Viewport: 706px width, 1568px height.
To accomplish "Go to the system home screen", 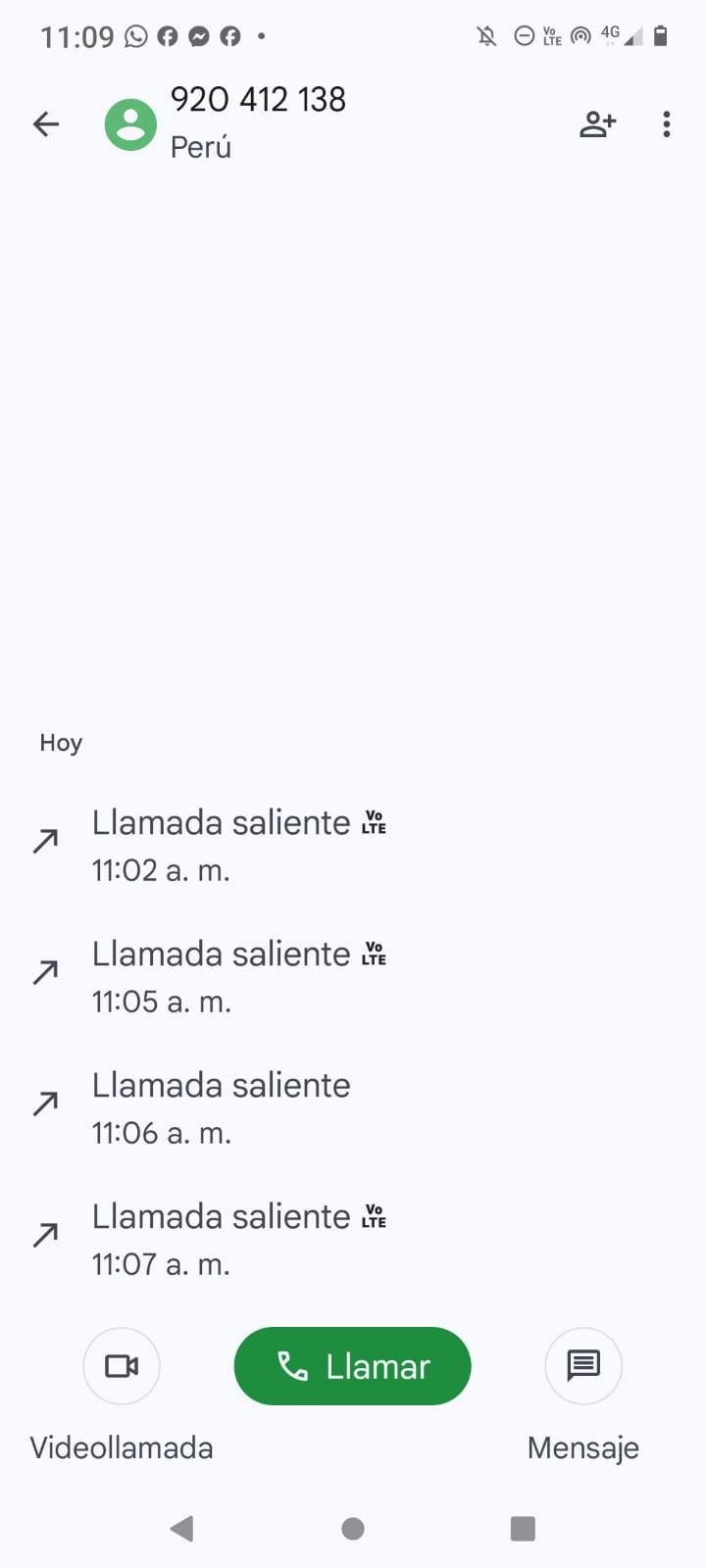I will point(353,1529).
